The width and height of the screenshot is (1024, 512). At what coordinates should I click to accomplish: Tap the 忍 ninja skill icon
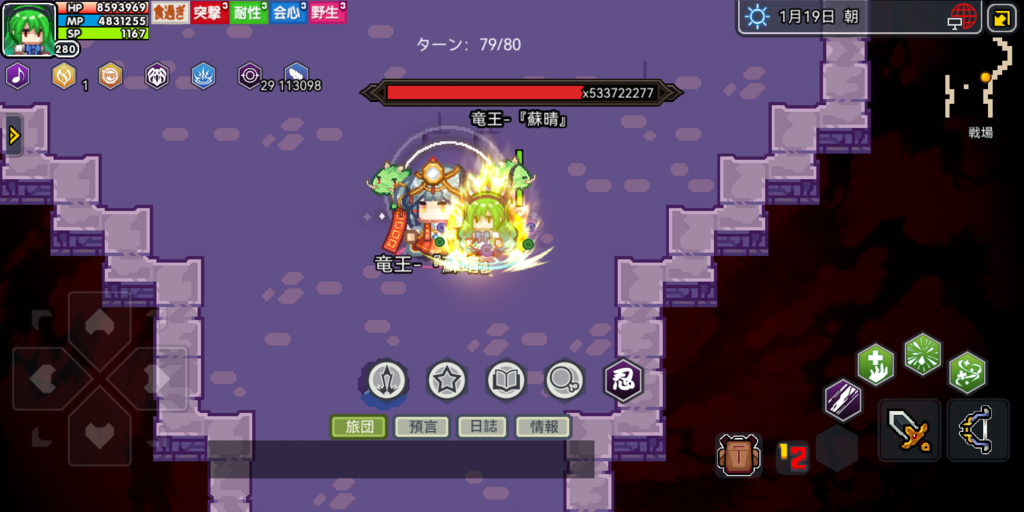tap(622, 380)
